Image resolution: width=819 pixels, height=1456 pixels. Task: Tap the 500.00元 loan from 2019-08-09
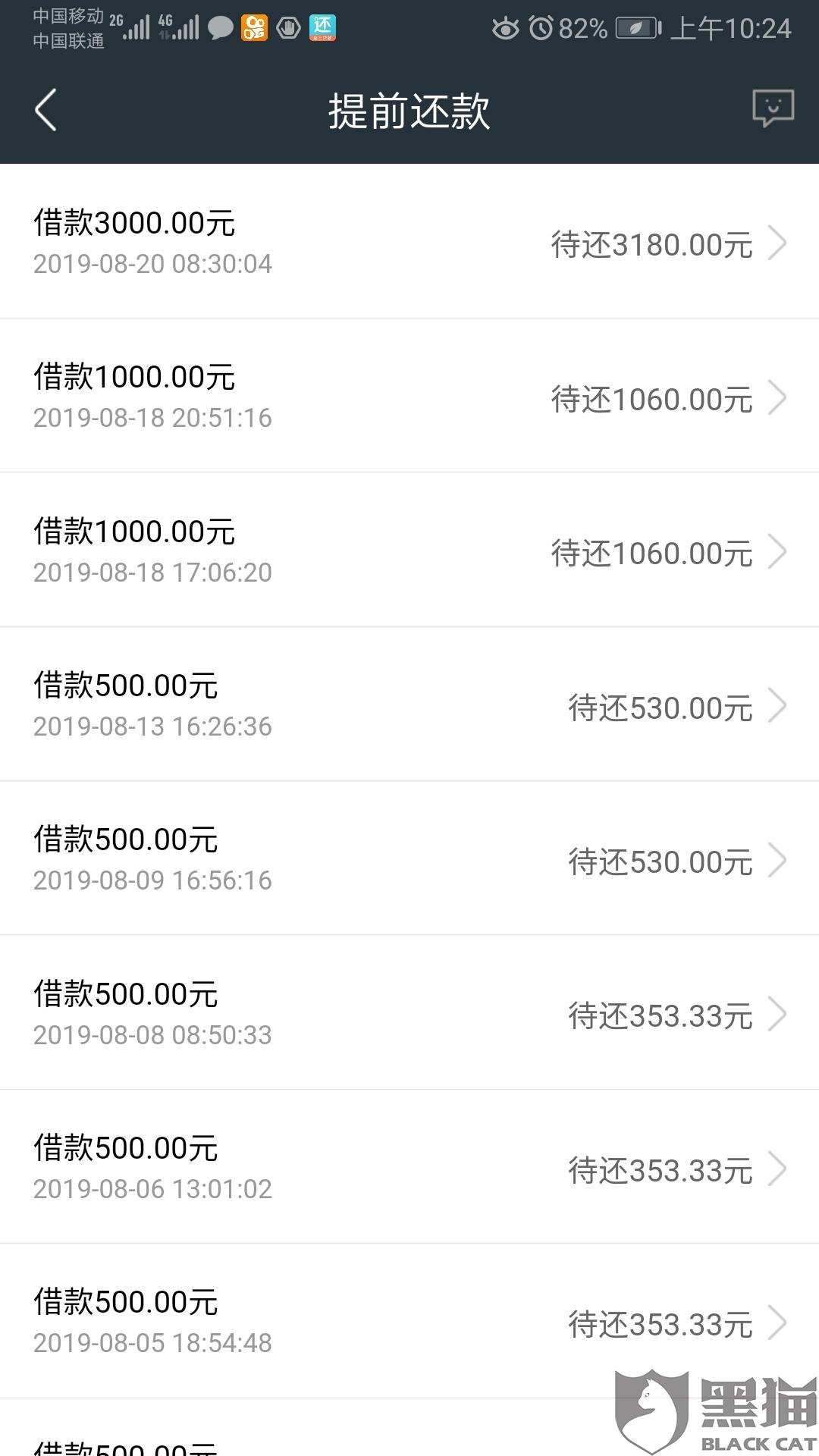click(x=409, y=858)
